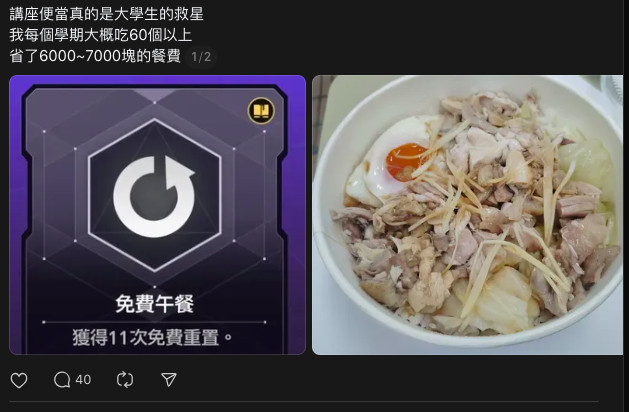Like this post with the heart icon

[19, 380]
